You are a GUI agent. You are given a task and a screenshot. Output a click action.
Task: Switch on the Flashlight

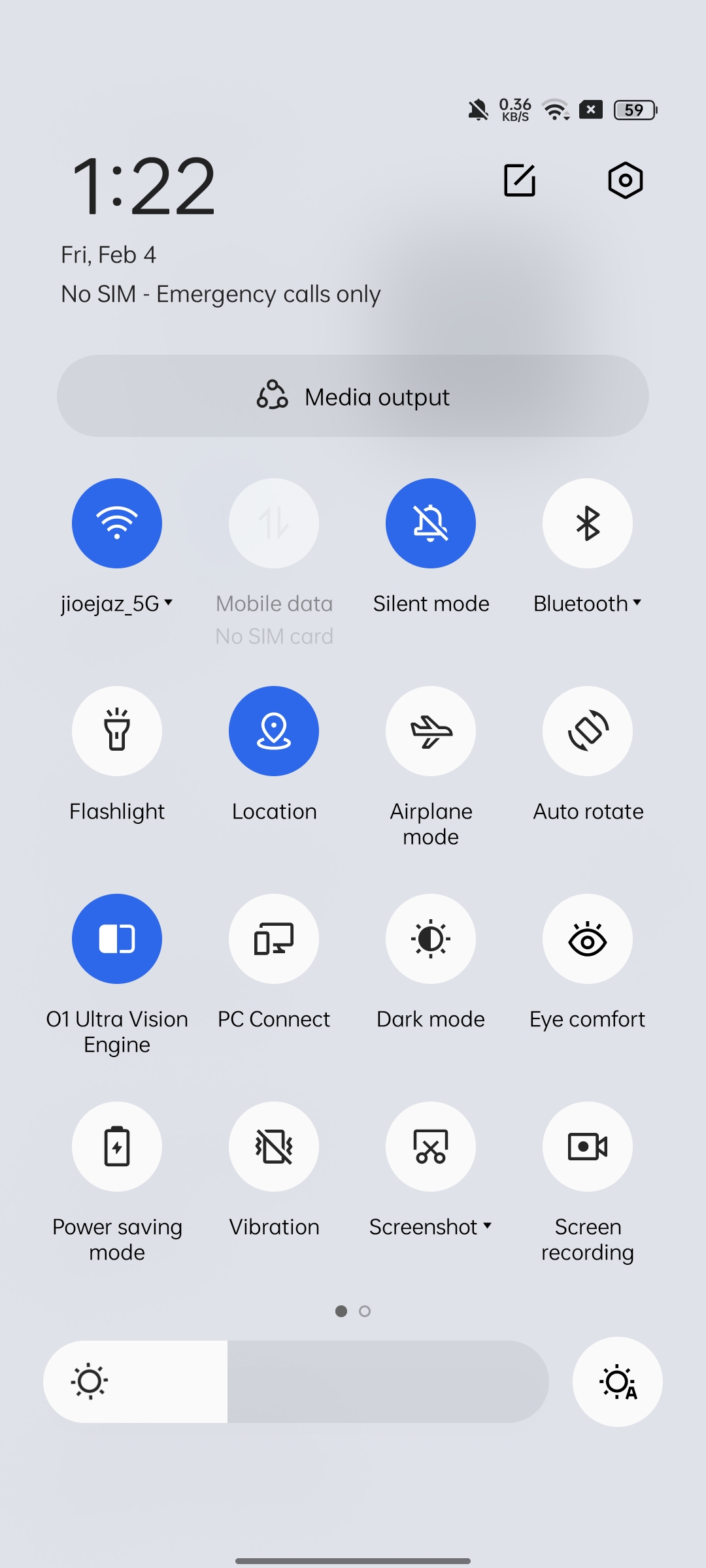pos(117,731)
